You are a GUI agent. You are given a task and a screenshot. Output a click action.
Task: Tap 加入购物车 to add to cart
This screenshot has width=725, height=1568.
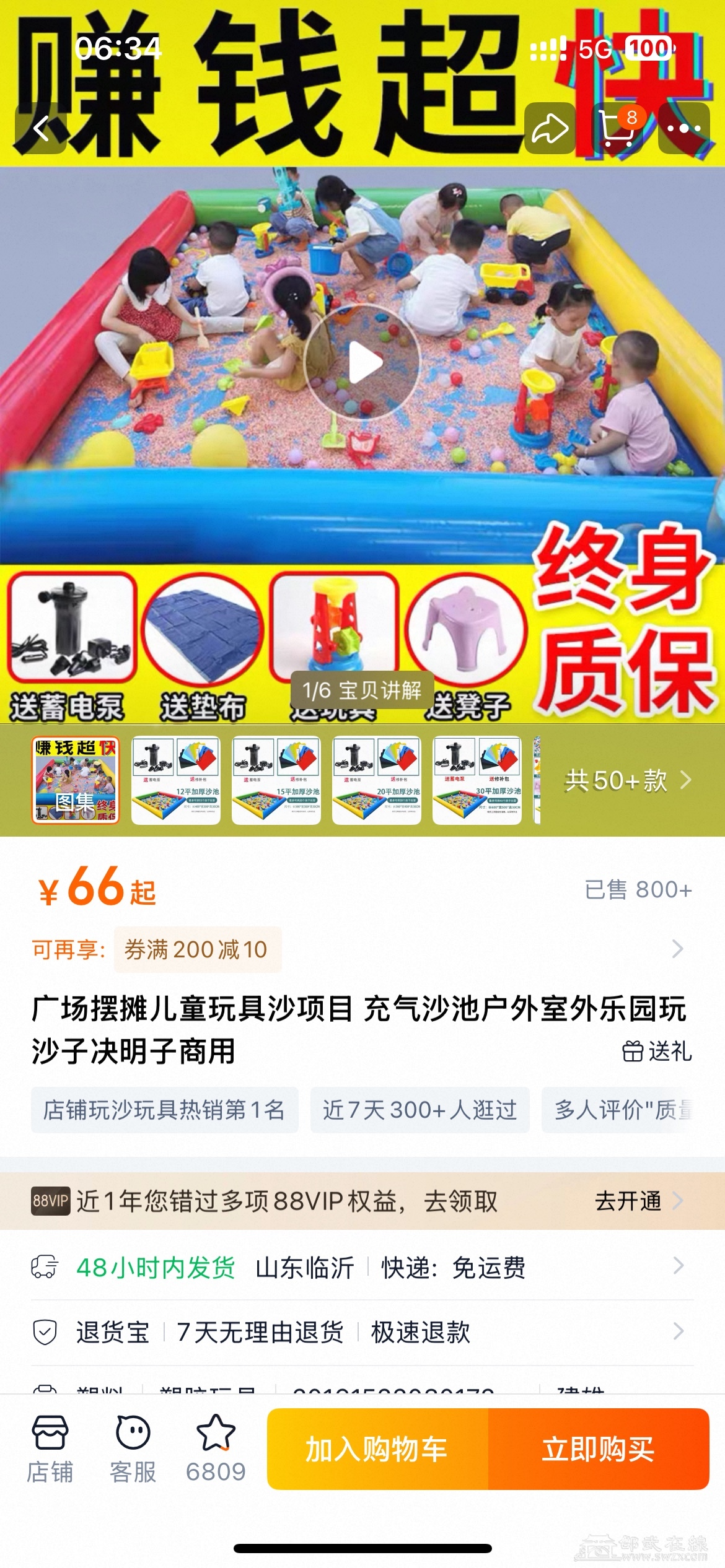click(x=377, y=1449)
